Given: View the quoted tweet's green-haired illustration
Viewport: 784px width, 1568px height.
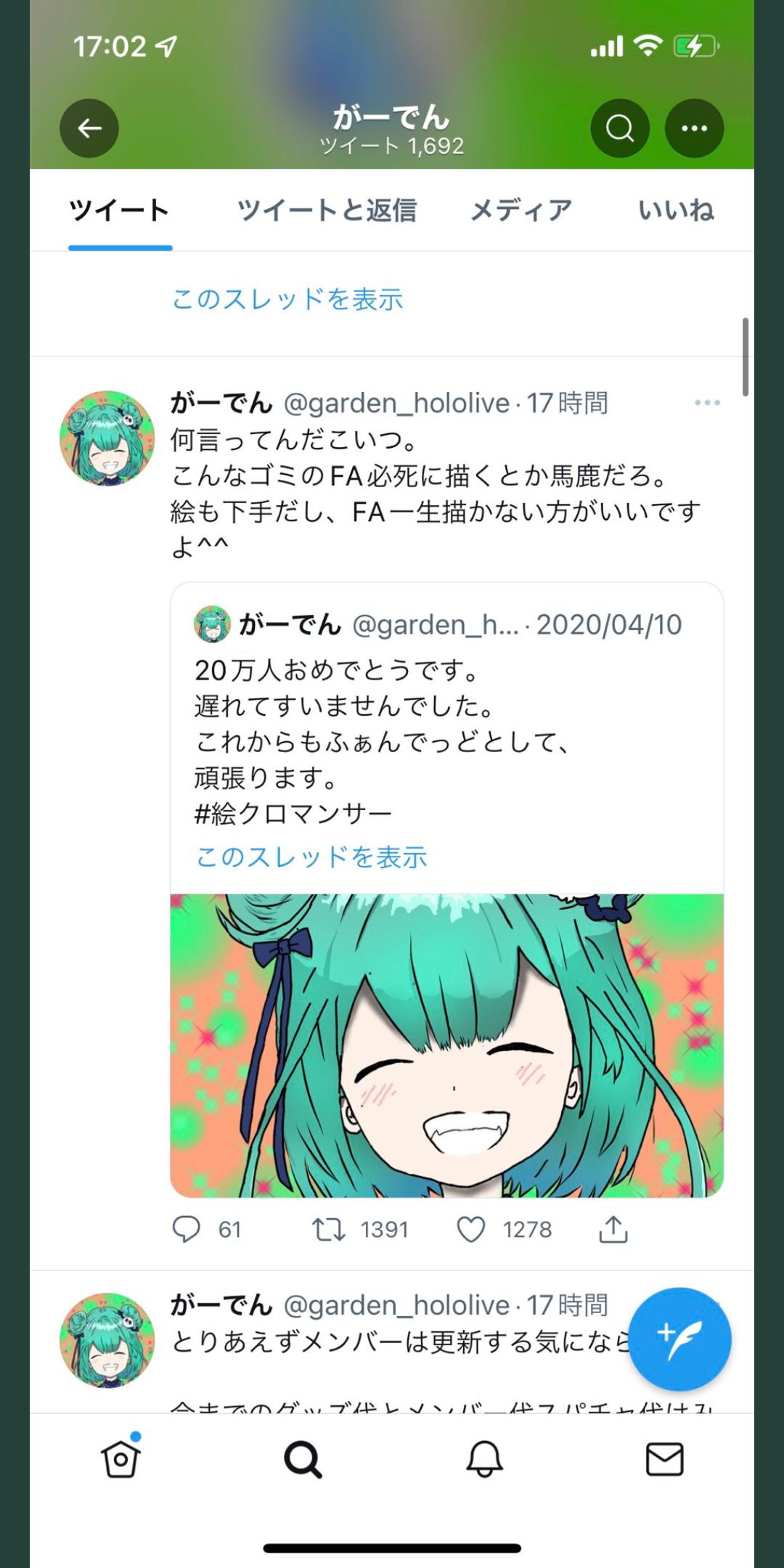Looking at the screenshot, I should click(x=447, y=1045).
